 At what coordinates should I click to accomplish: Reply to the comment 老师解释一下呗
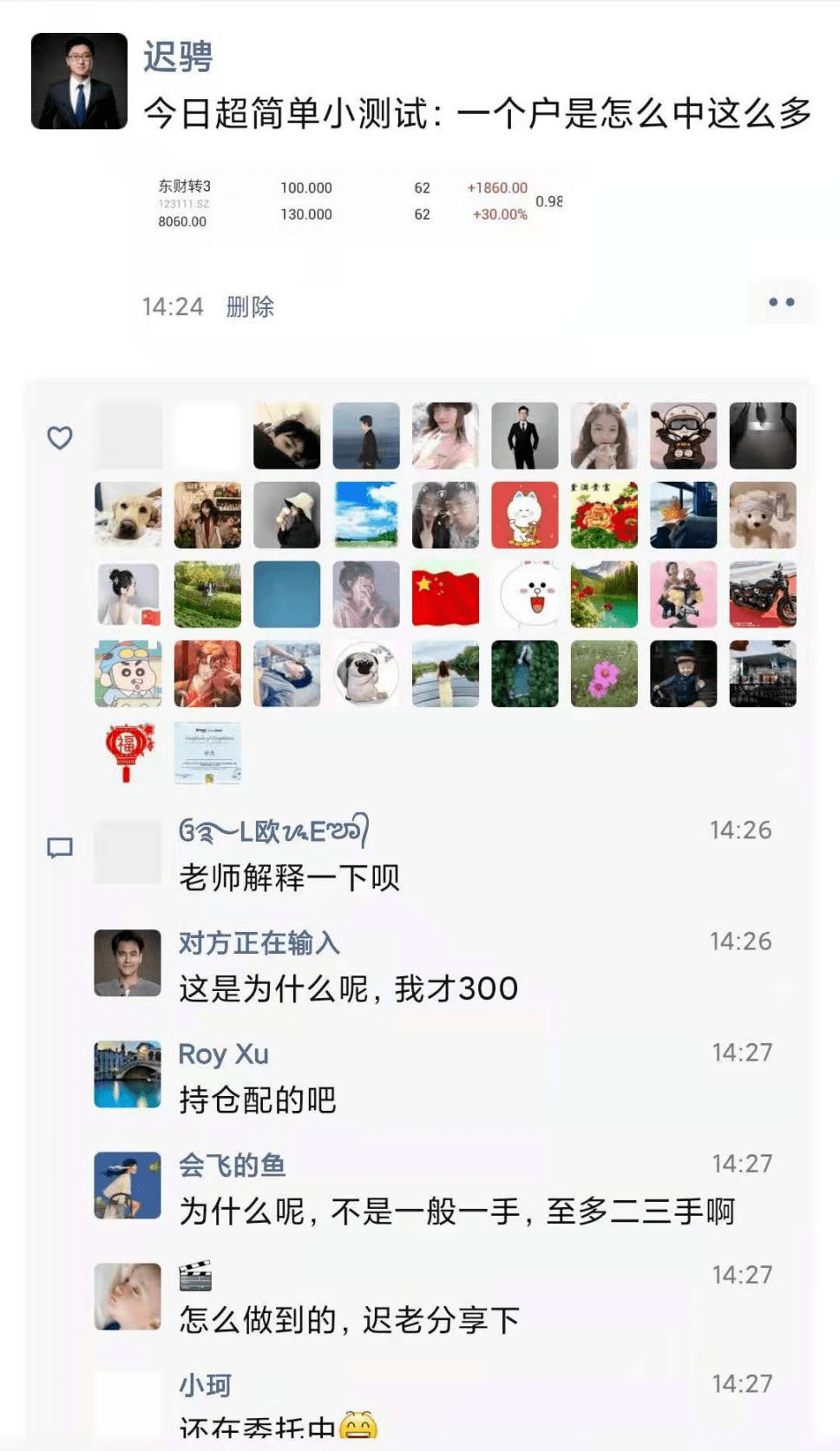point(289,877)
